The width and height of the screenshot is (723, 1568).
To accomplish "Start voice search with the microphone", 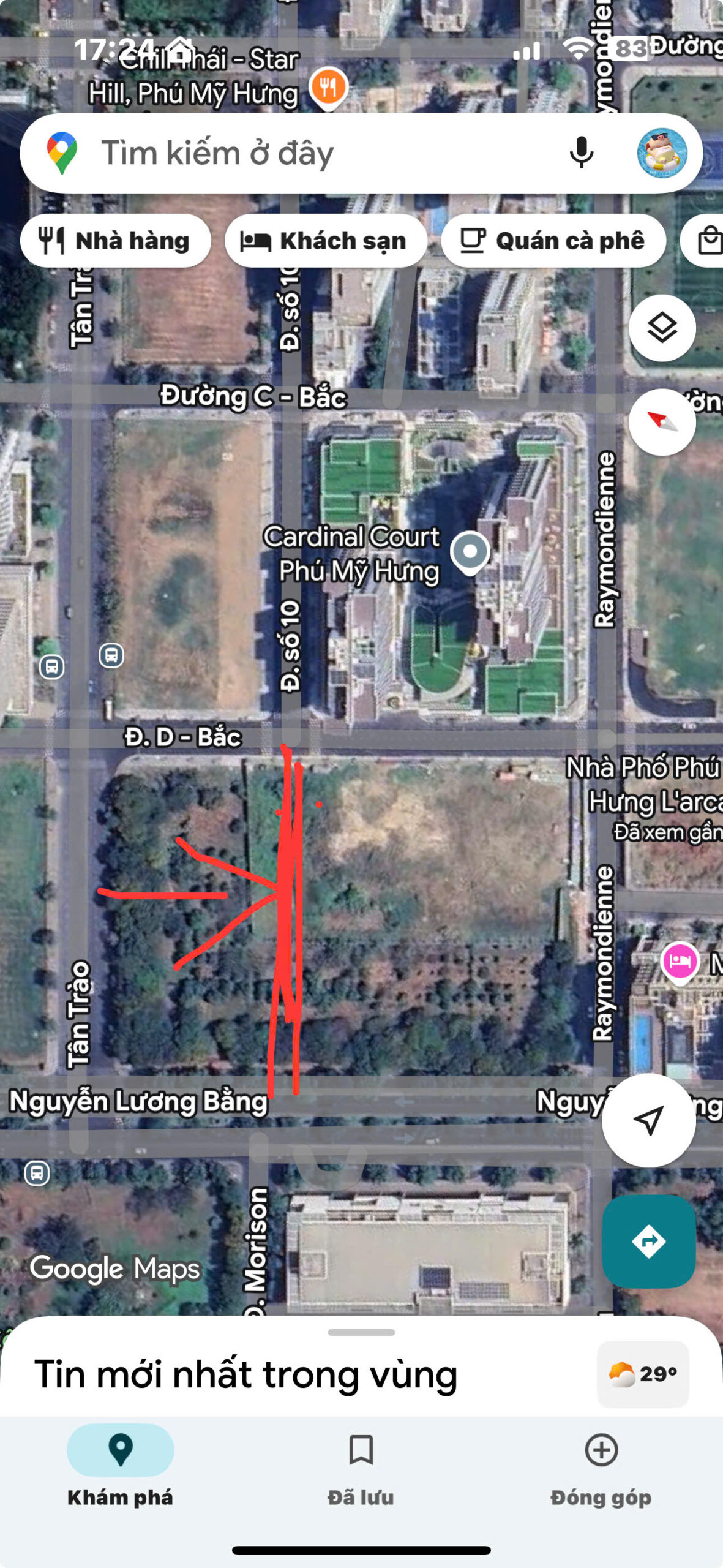I will coord(581,153).
